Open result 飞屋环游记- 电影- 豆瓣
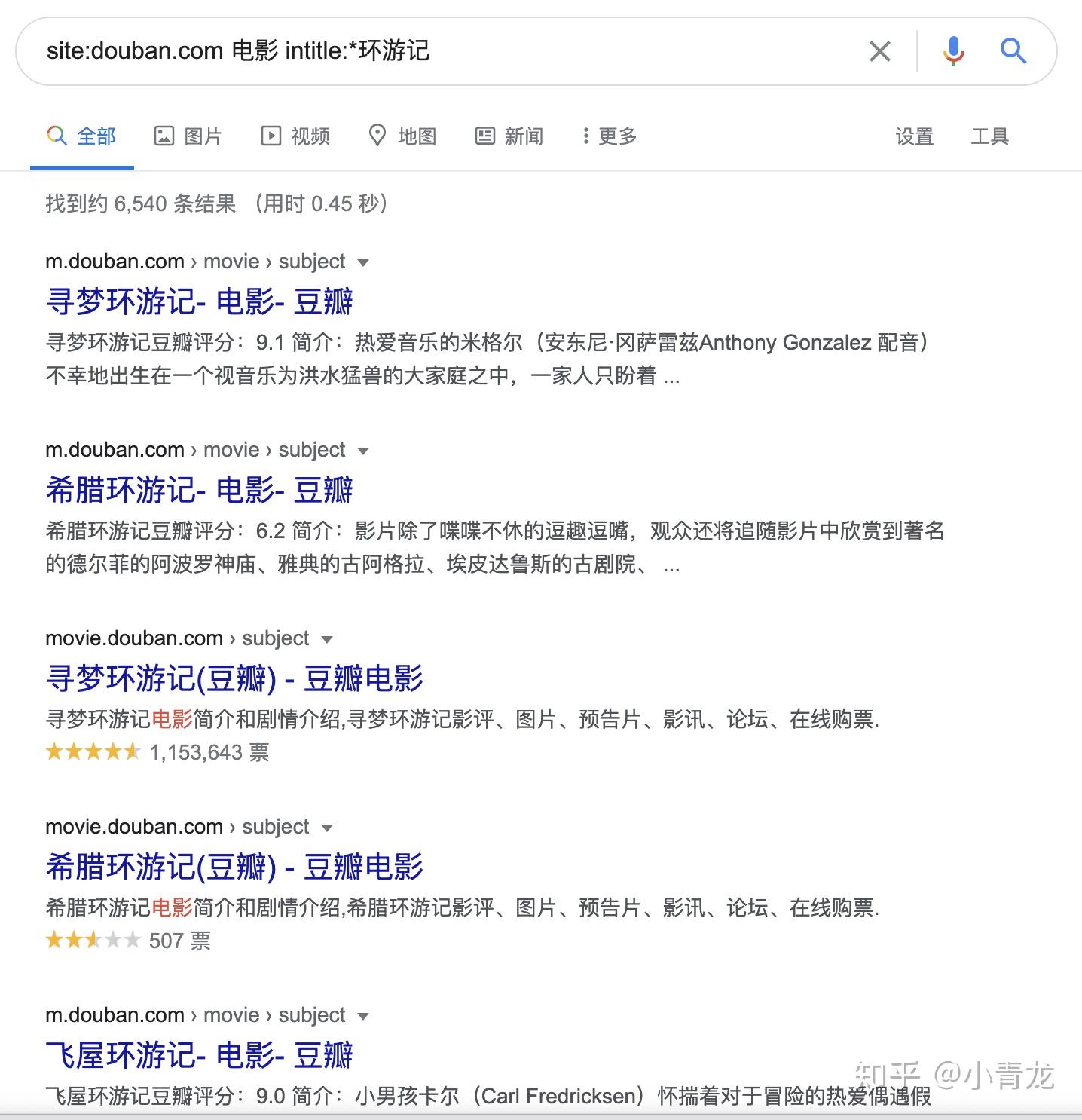This screenshot has height=1120, width=1082. 200,1055
